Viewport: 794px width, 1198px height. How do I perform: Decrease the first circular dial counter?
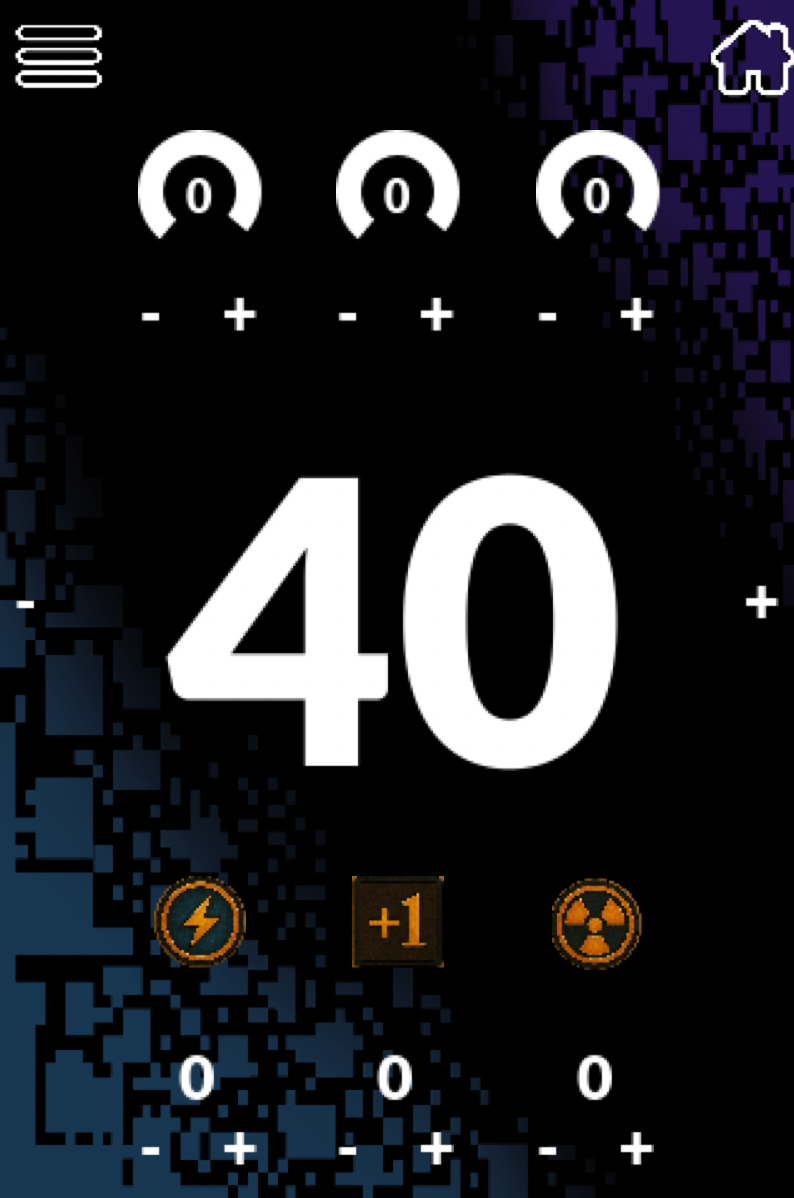(151, 316)
